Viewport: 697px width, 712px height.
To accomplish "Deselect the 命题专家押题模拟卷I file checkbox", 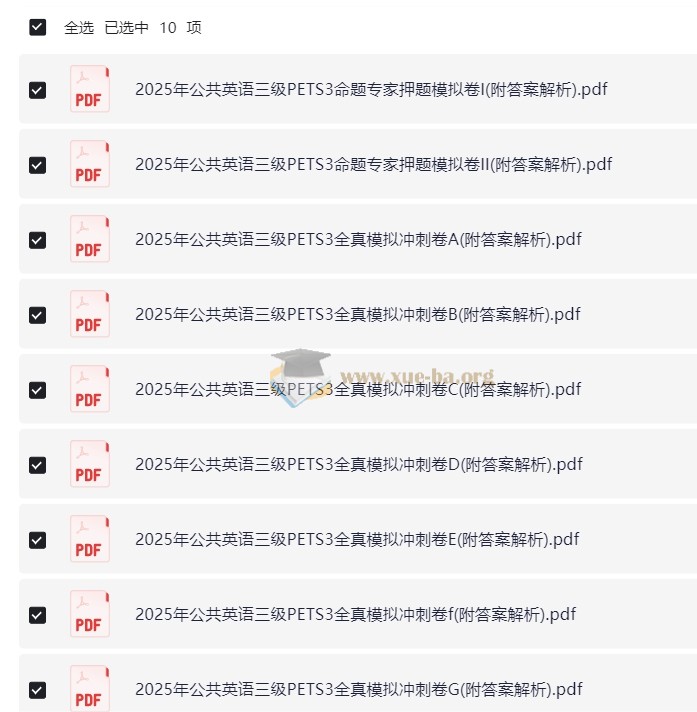I will (38, 90).
